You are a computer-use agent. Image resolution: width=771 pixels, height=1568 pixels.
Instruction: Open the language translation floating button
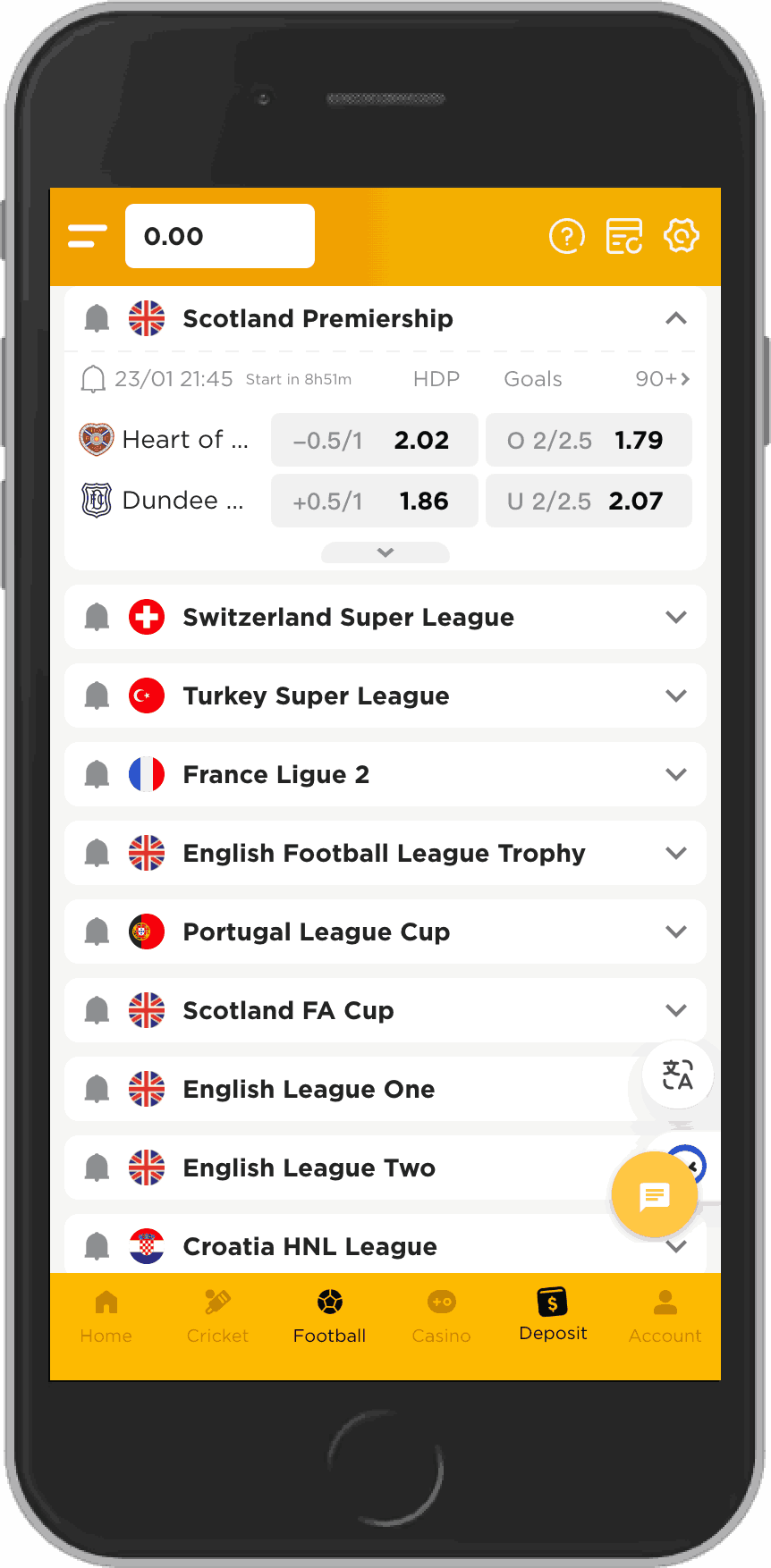[677, 1075]
